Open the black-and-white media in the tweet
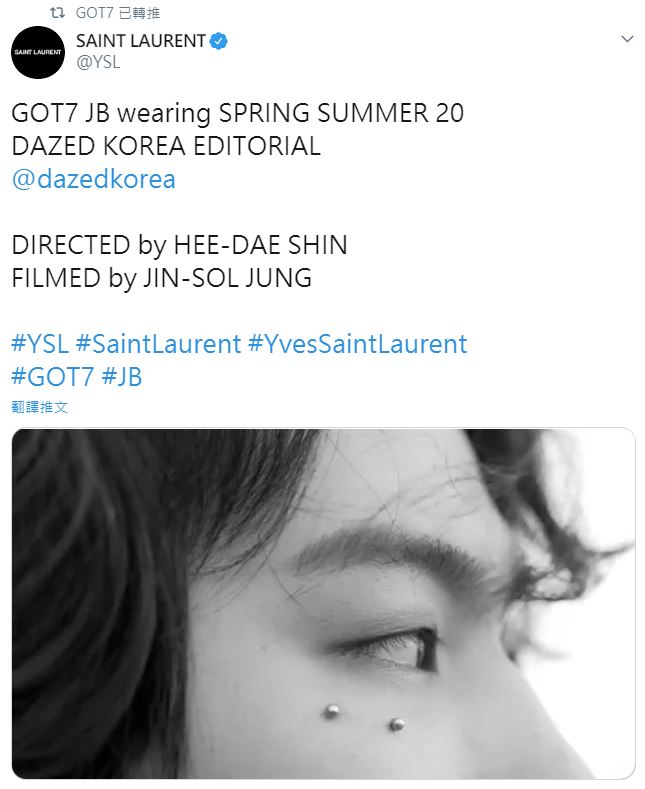This screenshot has width=645, height=789. [323, 603]
